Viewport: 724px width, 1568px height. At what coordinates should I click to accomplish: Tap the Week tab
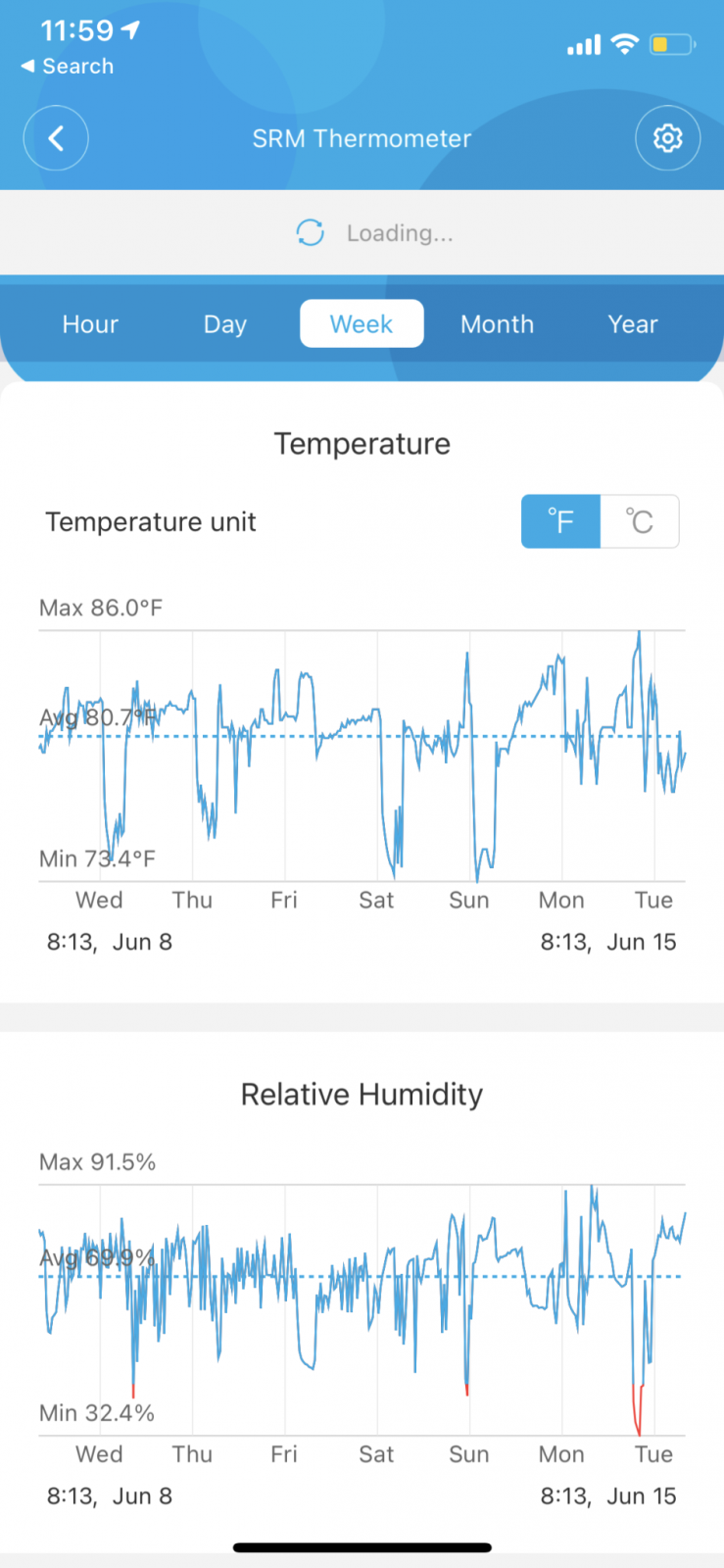(362, 324)
